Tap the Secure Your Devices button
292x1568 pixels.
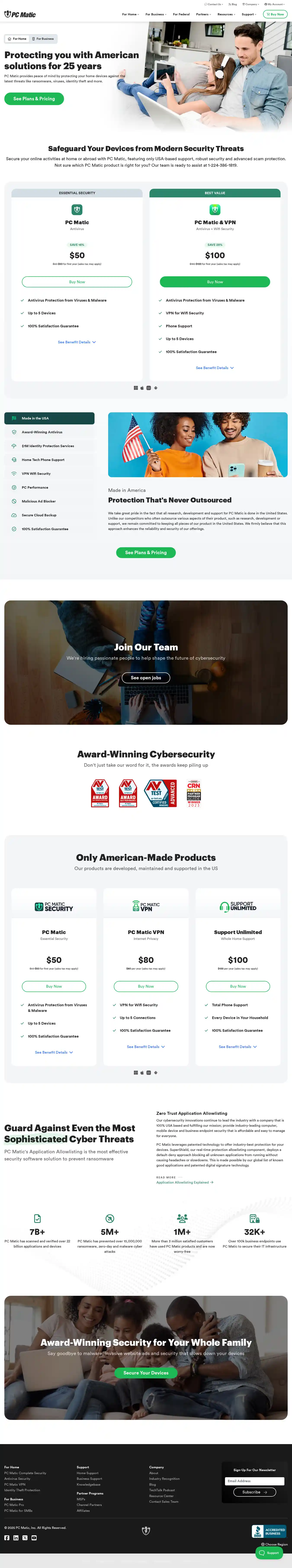(146, 1373)
